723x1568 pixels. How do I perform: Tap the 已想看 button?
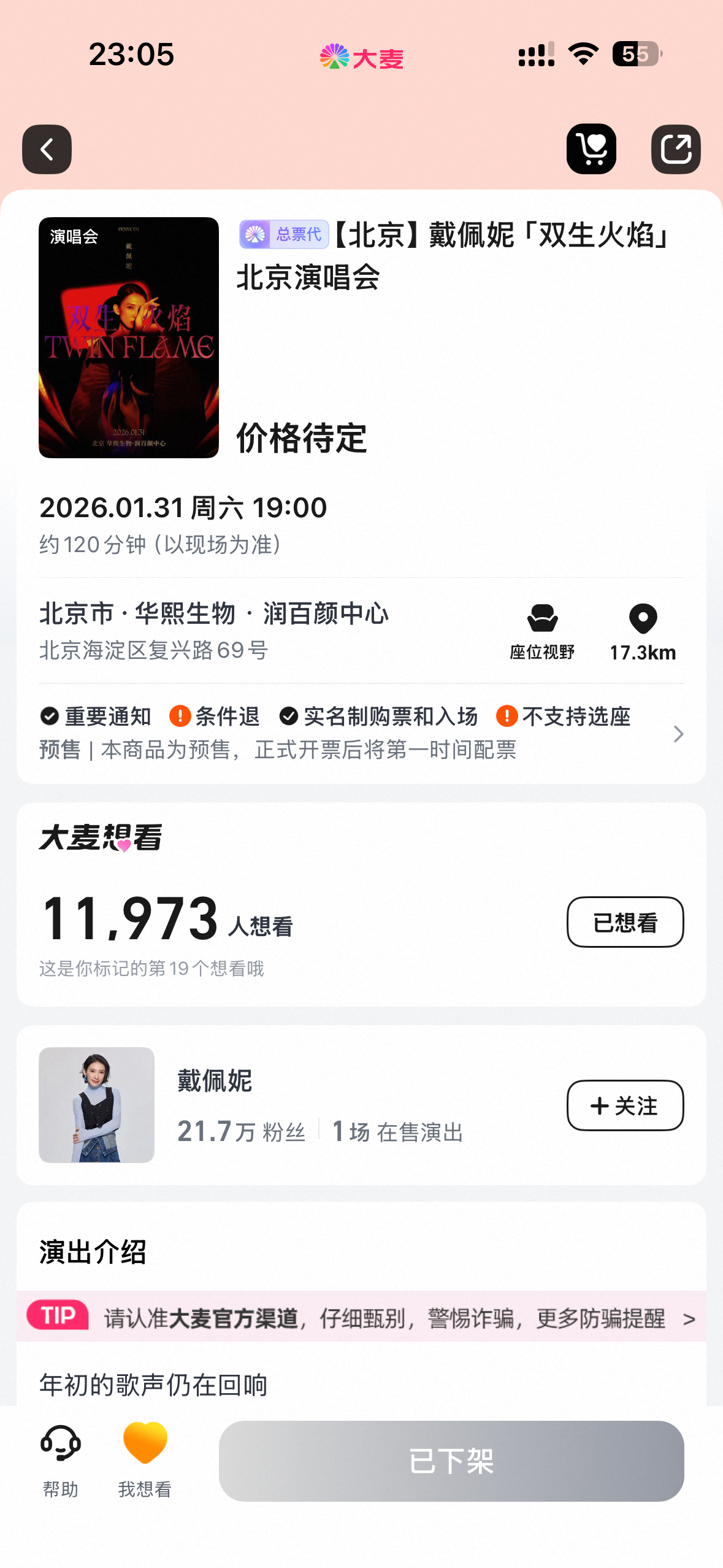click(x=625, y=922)
